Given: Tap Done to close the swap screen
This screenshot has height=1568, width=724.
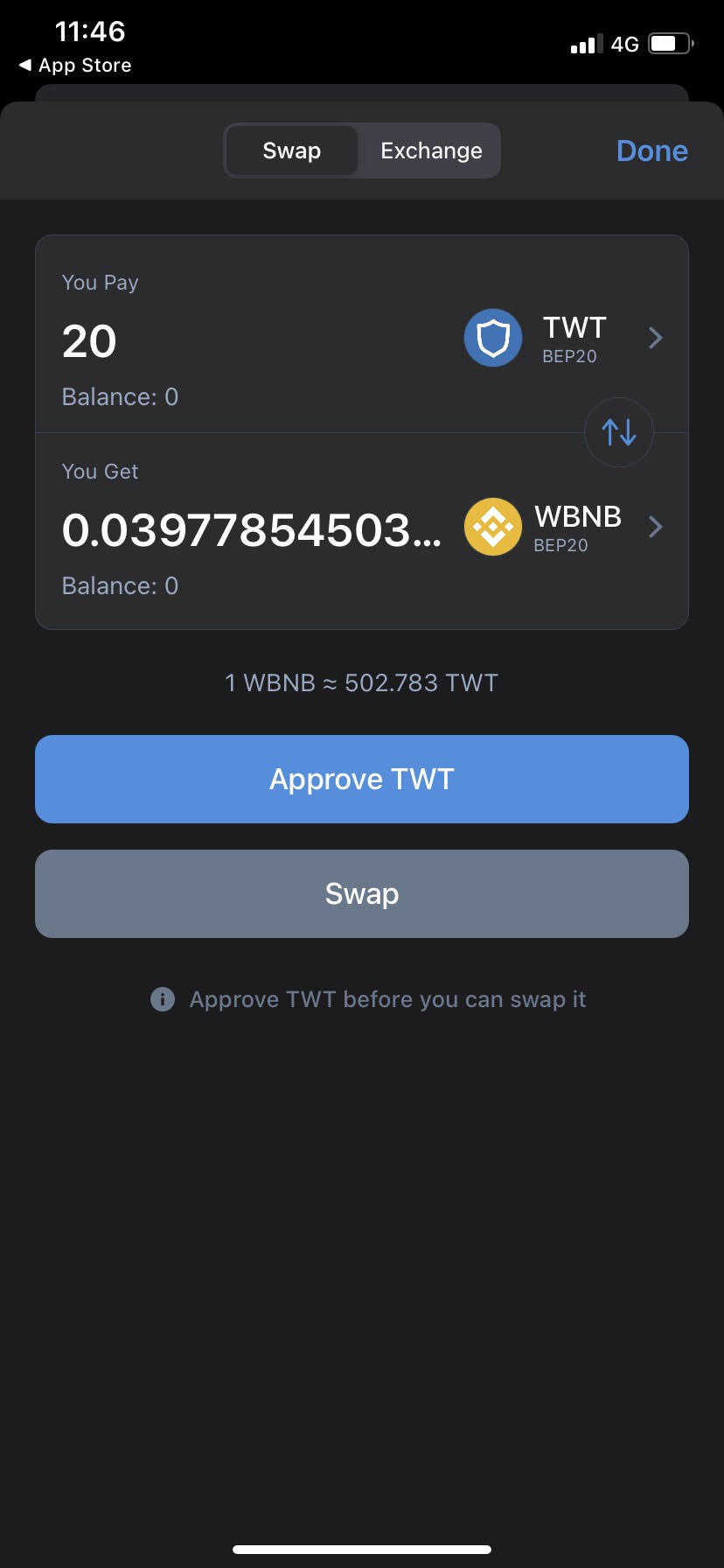Looking at the screenshot, I should (x=651, y=150).
